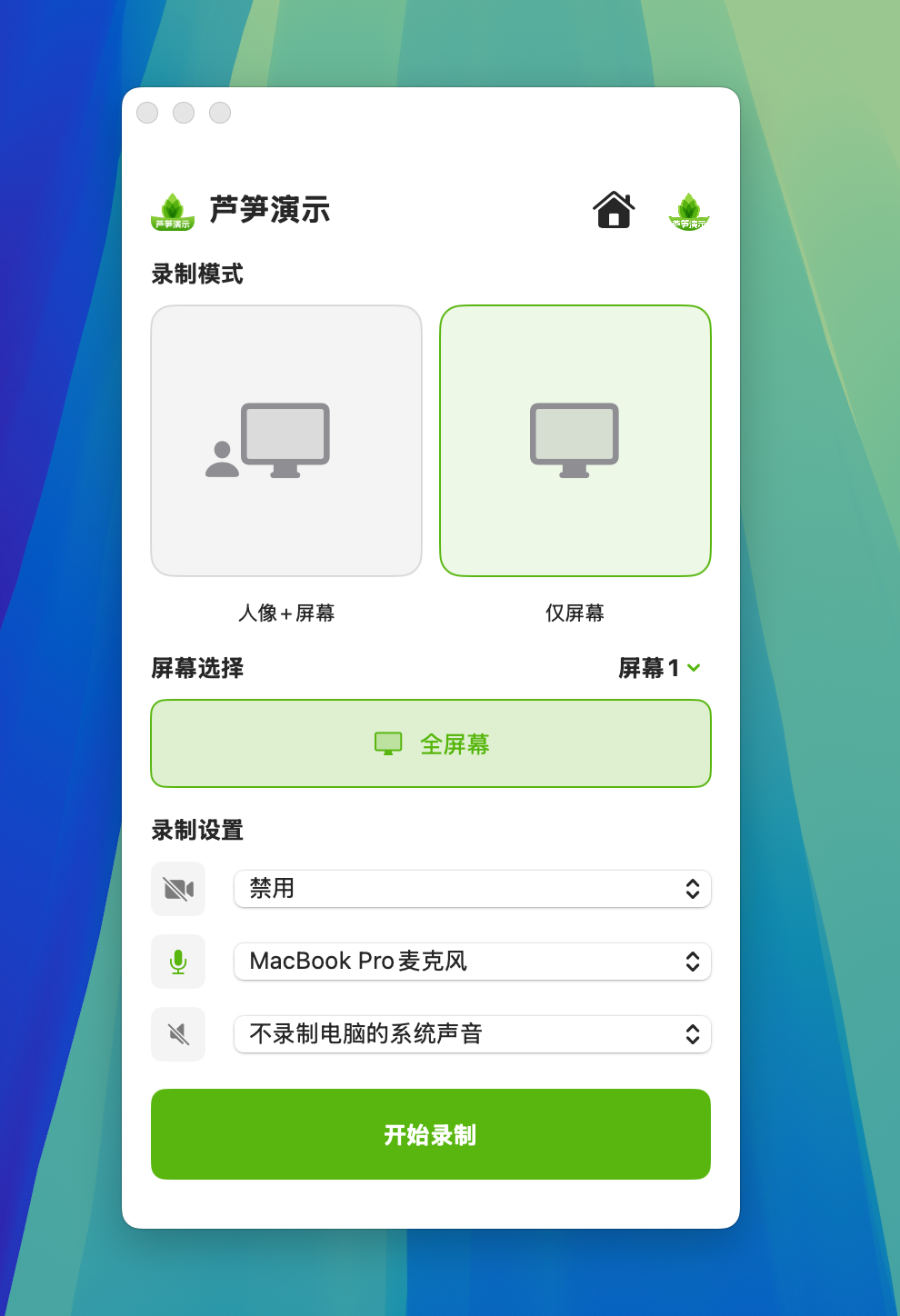Mute the microphone icon

[178, 962]
